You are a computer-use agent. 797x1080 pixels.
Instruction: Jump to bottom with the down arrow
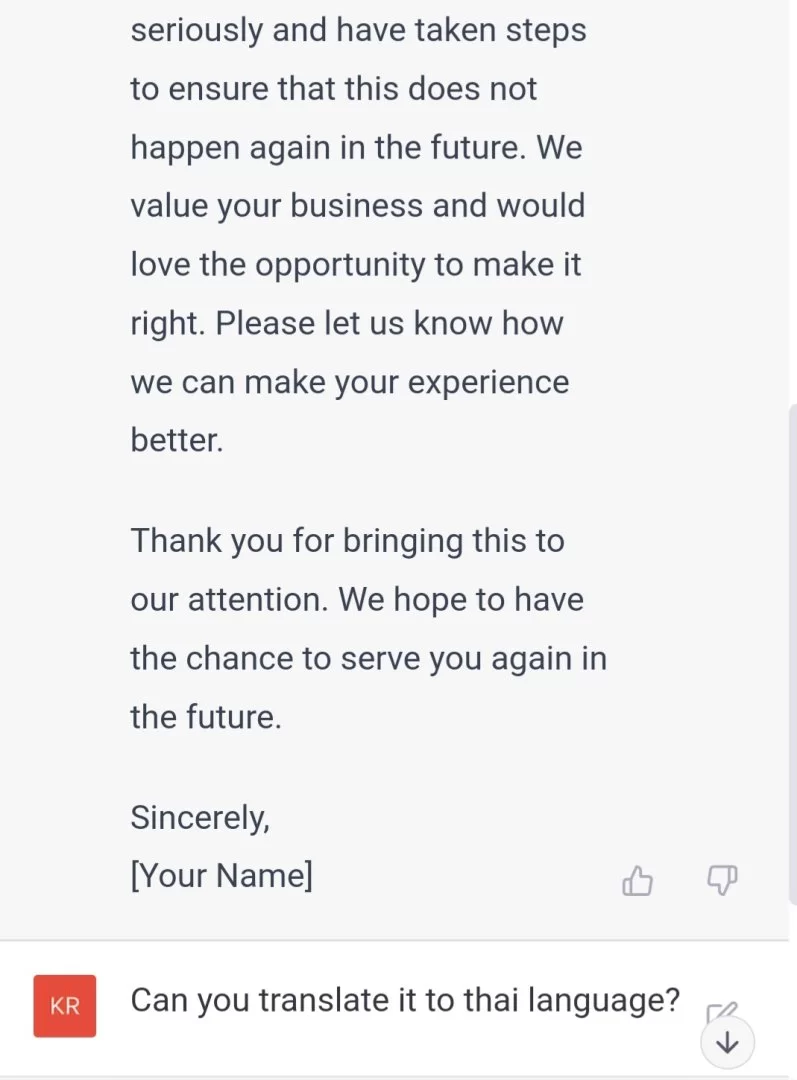pos(728,1043)
